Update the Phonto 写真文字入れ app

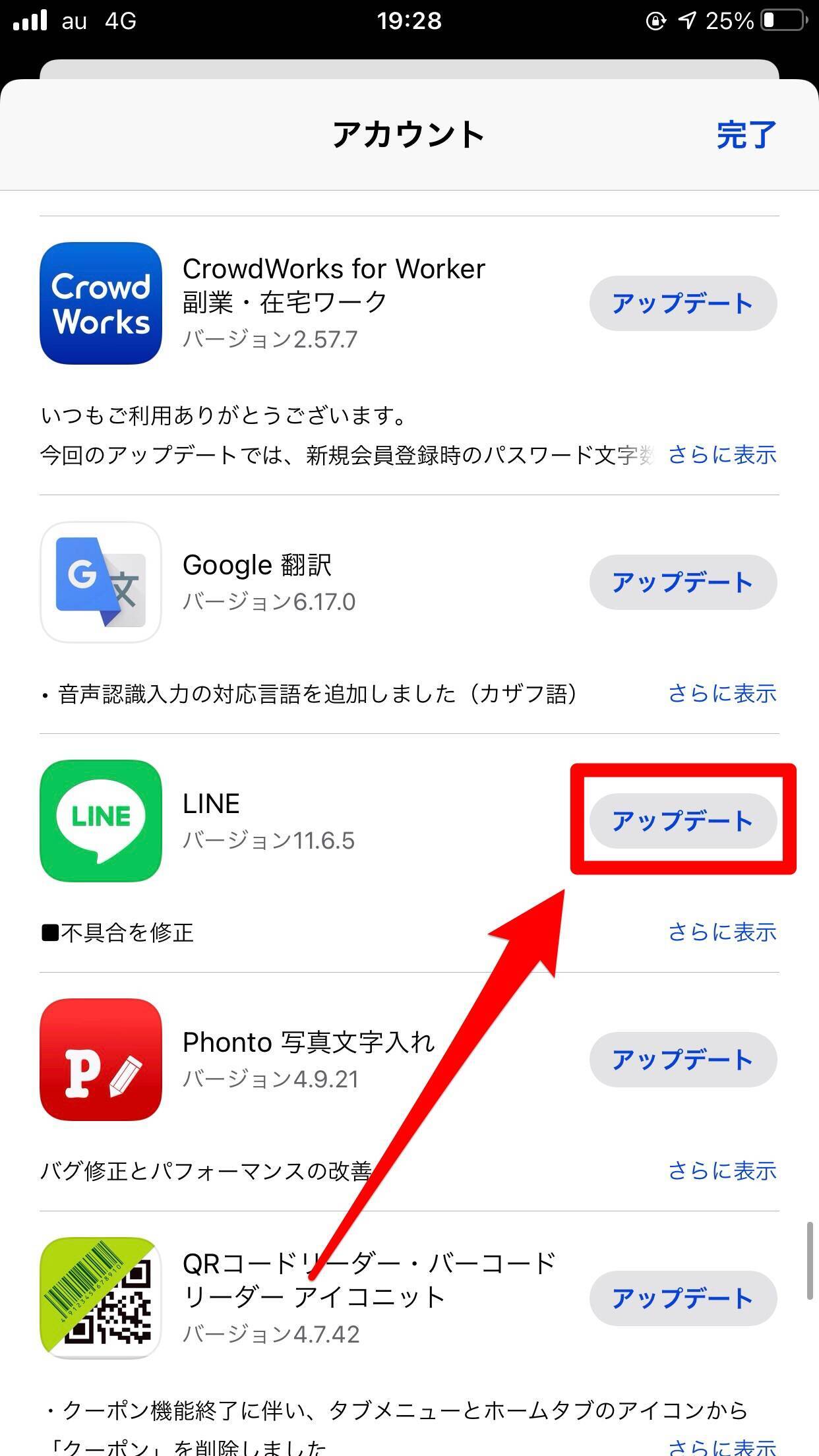(682, 1060)
